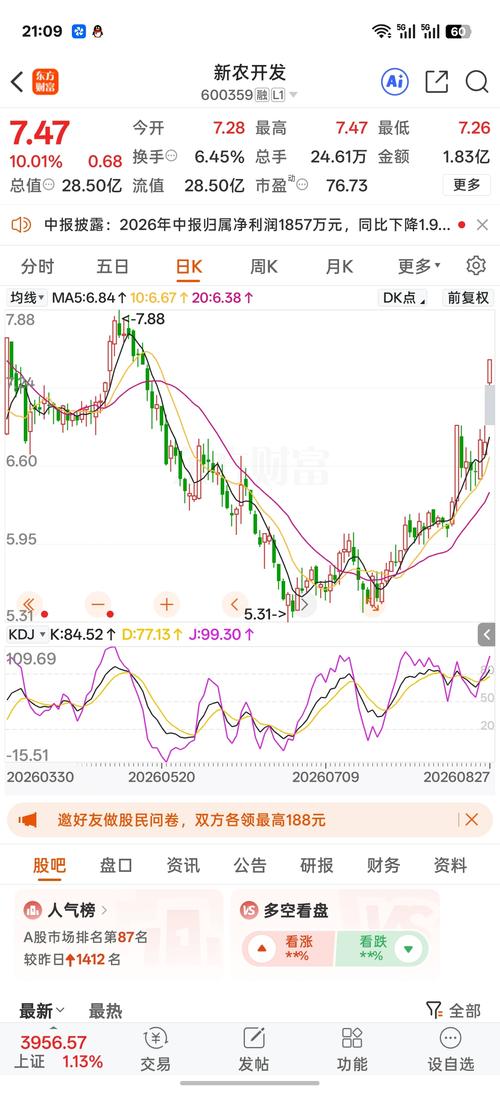Switch to the 分时 chart tab
Image resolution: width=500 pixels, height=1094 pixels.
click(x=37, y=266)
